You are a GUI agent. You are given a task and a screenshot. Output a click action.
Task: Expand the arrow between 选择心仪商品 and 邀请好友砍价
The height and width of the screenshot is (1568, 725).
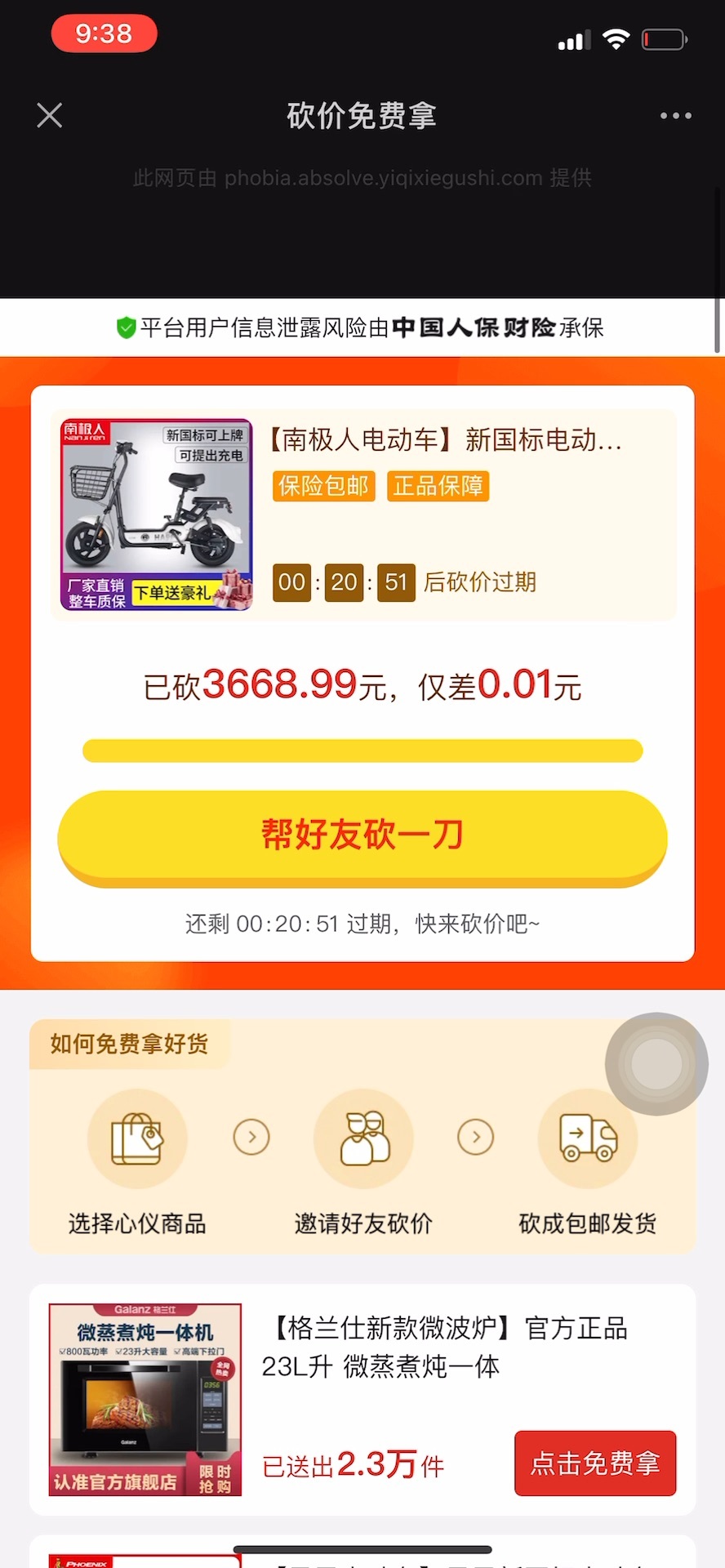click(251, 1137)
